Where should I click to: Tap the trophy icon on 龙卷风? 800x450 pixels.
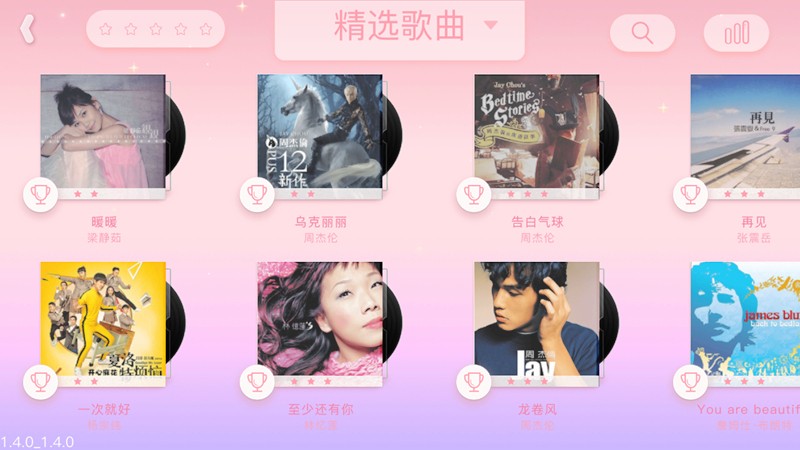click(473, 381)
